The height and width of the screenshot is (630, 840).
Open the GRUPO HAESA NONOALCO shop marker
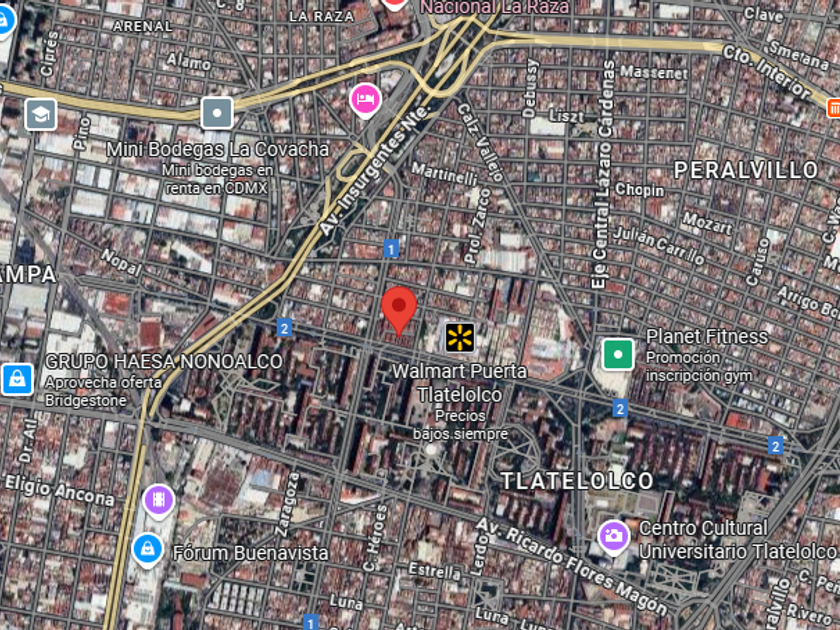pos(17,379)
